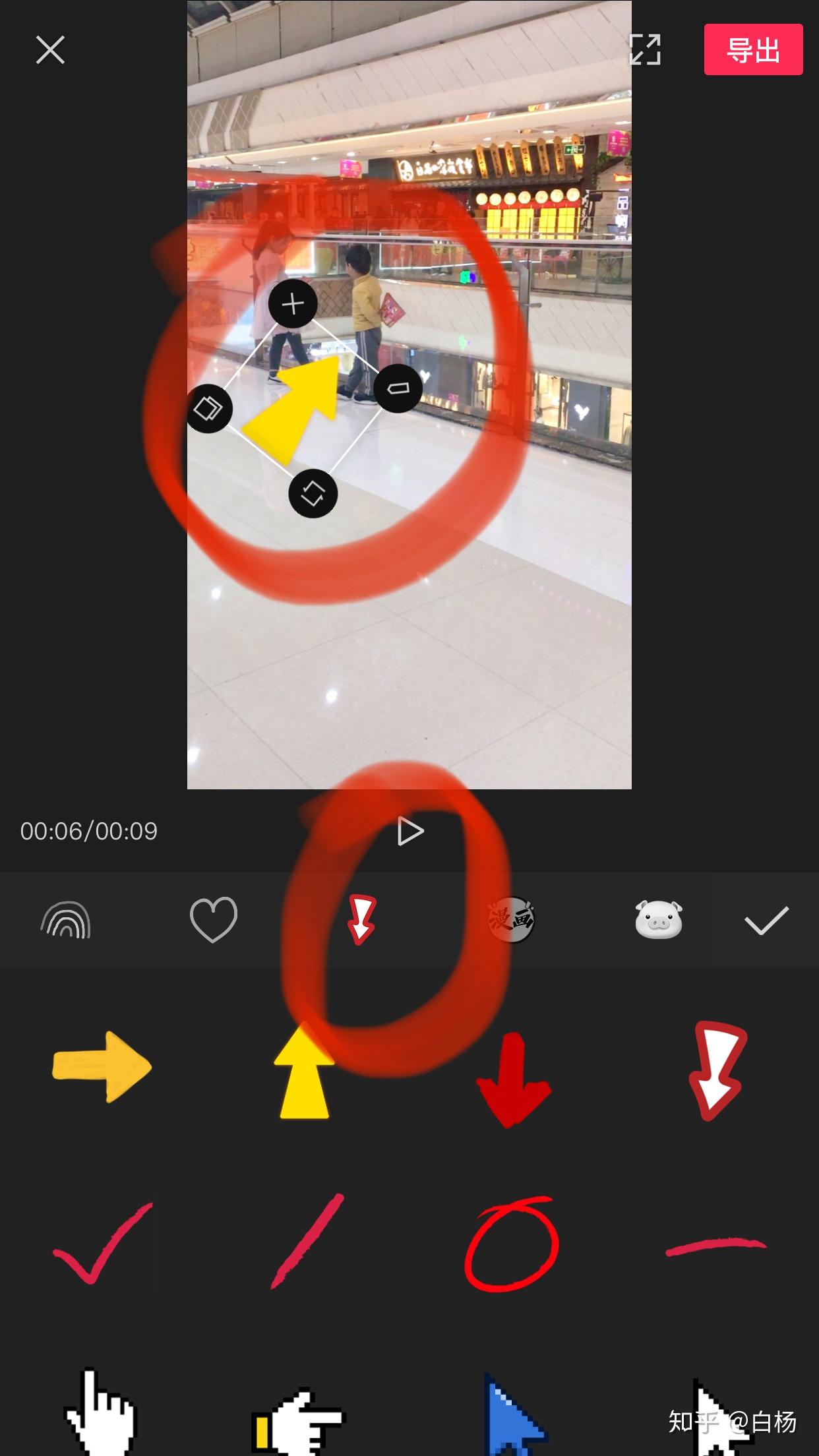Tap the rotate handle on selected sticker
The height and width of the screenshot is (1456, 819).
[x=313, y=493]
